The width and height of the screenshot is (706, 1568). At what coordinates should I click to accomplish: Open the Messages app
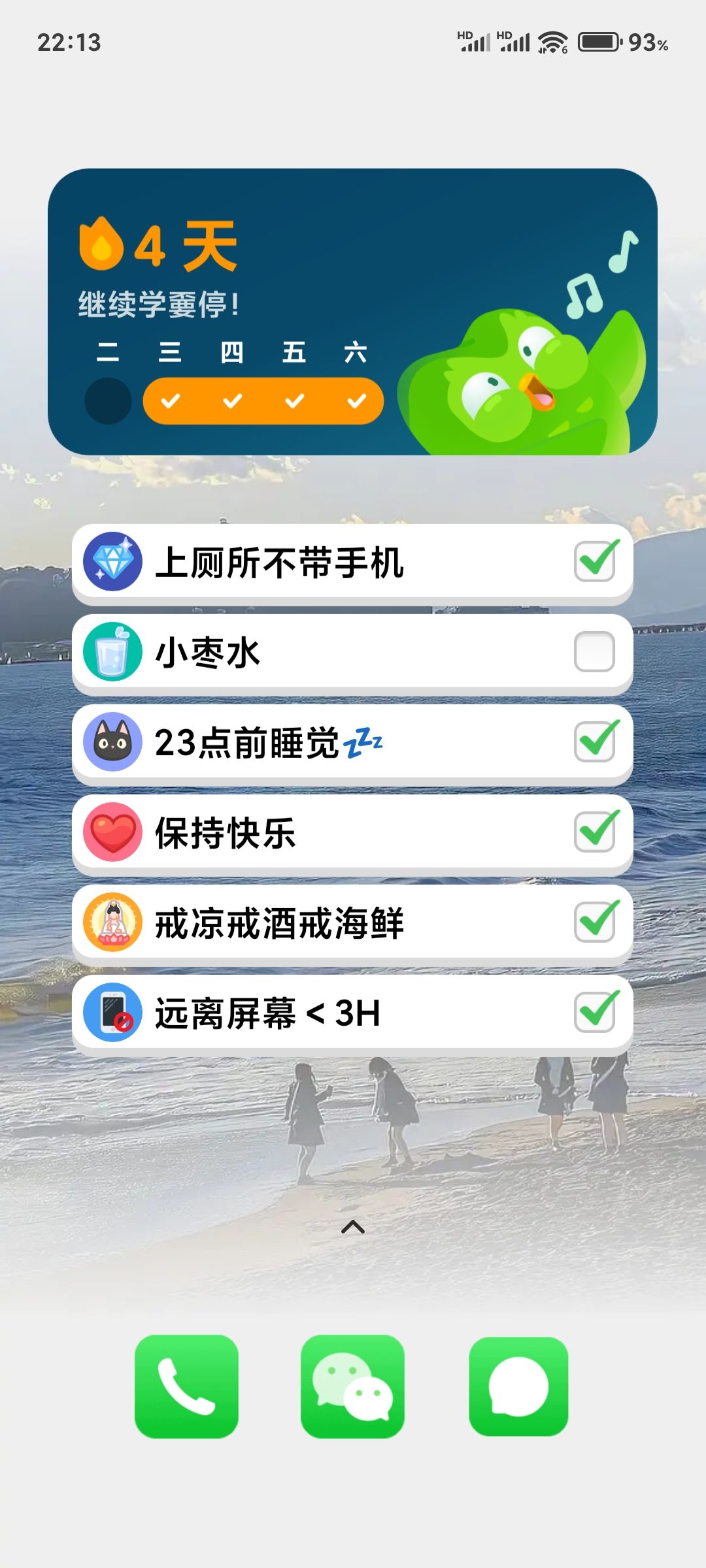pos(518,1386)
